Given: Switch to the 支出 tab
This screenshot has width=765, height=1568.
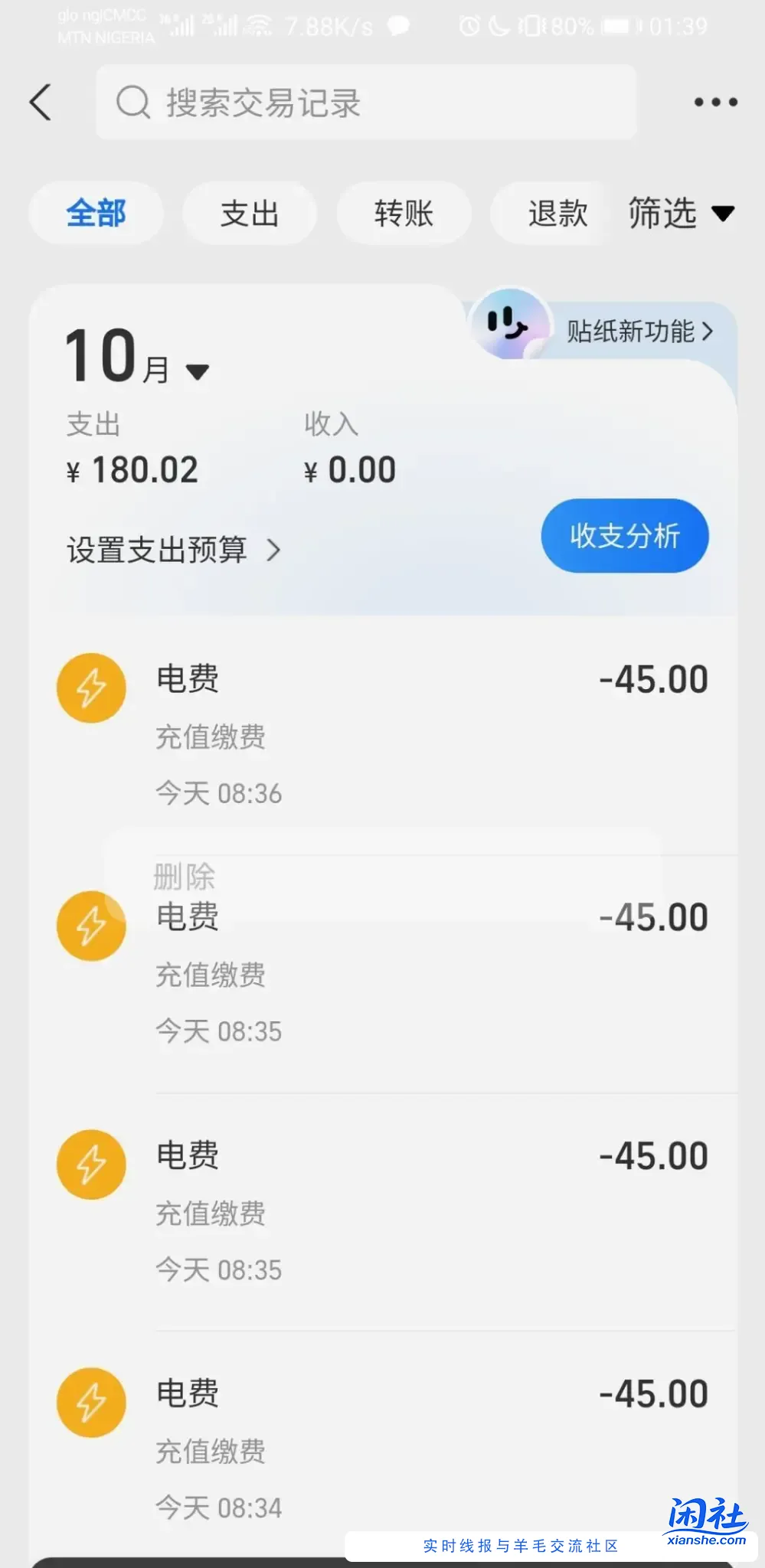Looking at the screenshot, I should pyautogui.click(x=249, y=214).
